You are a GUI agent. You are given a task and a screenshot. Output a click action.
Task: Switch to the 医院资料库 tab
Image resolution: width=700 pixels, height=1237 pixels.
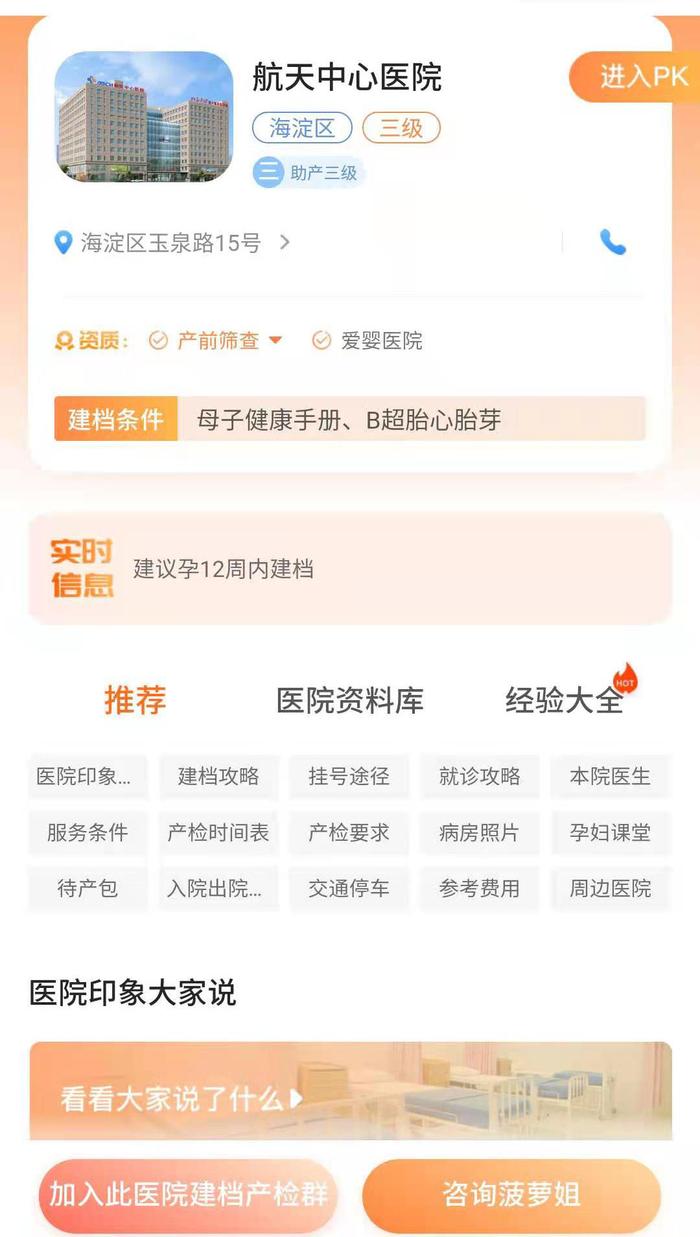(349, 701)
